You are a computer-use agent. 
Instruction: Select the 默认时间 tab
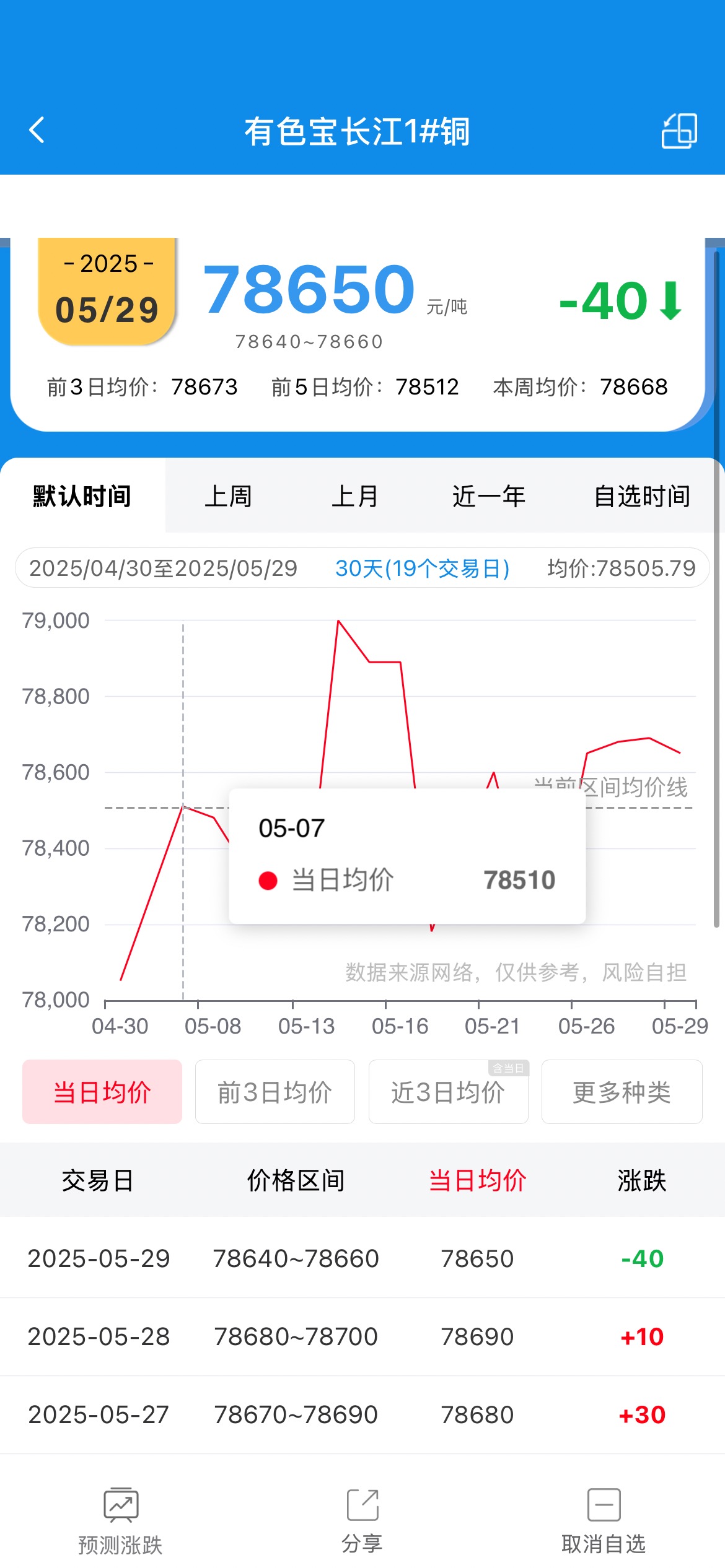[x=82, y=496]
